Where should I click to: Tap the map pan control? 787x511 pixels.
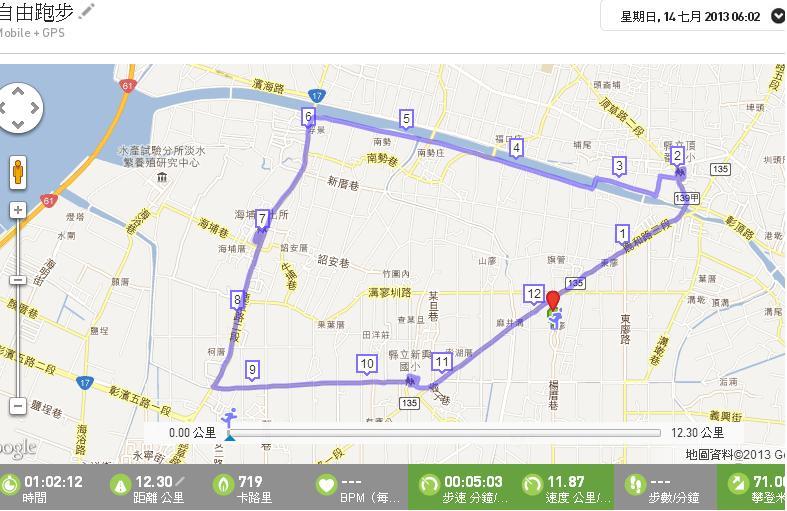[19, 107]
